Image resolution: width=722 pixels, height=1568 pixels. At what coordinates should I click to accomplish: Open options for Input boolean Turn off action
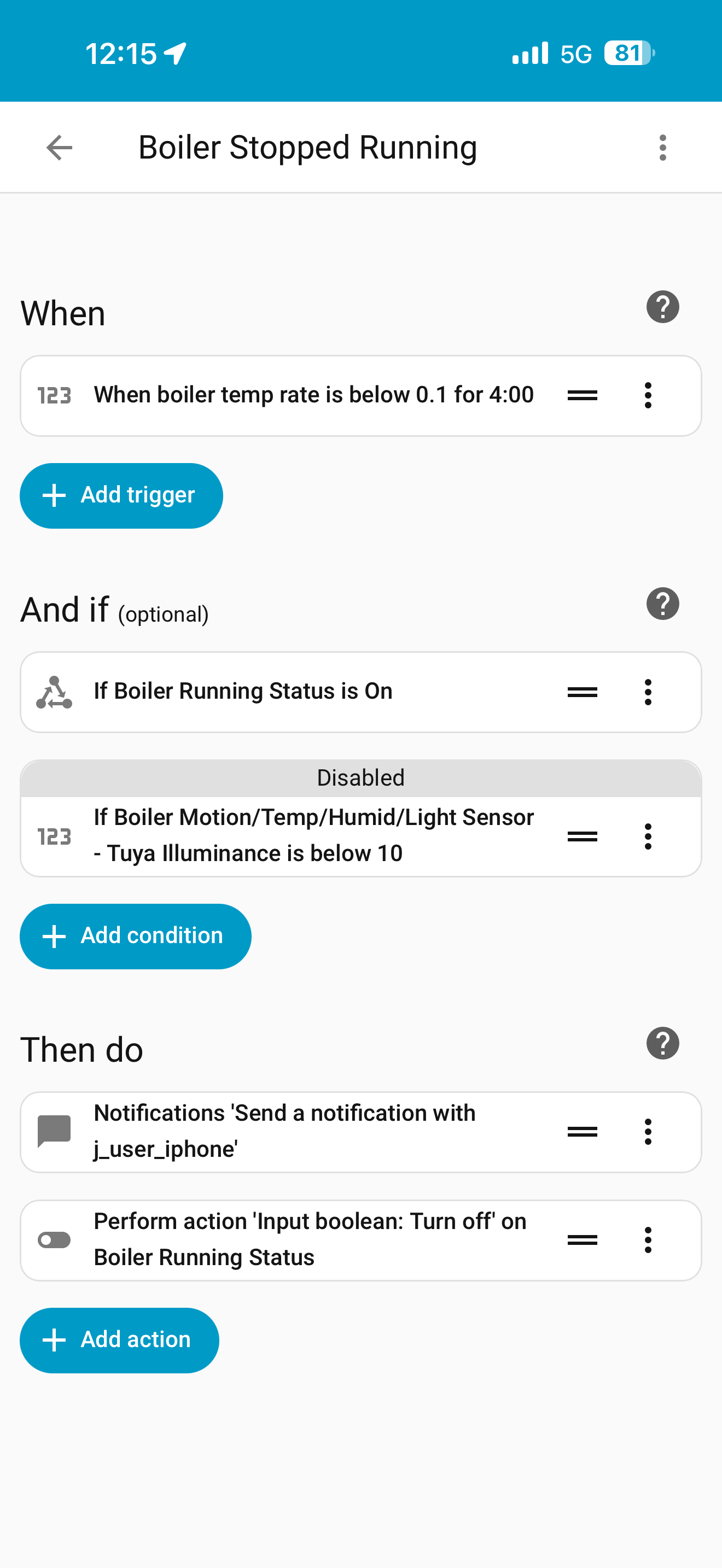tap(648, 1240)
